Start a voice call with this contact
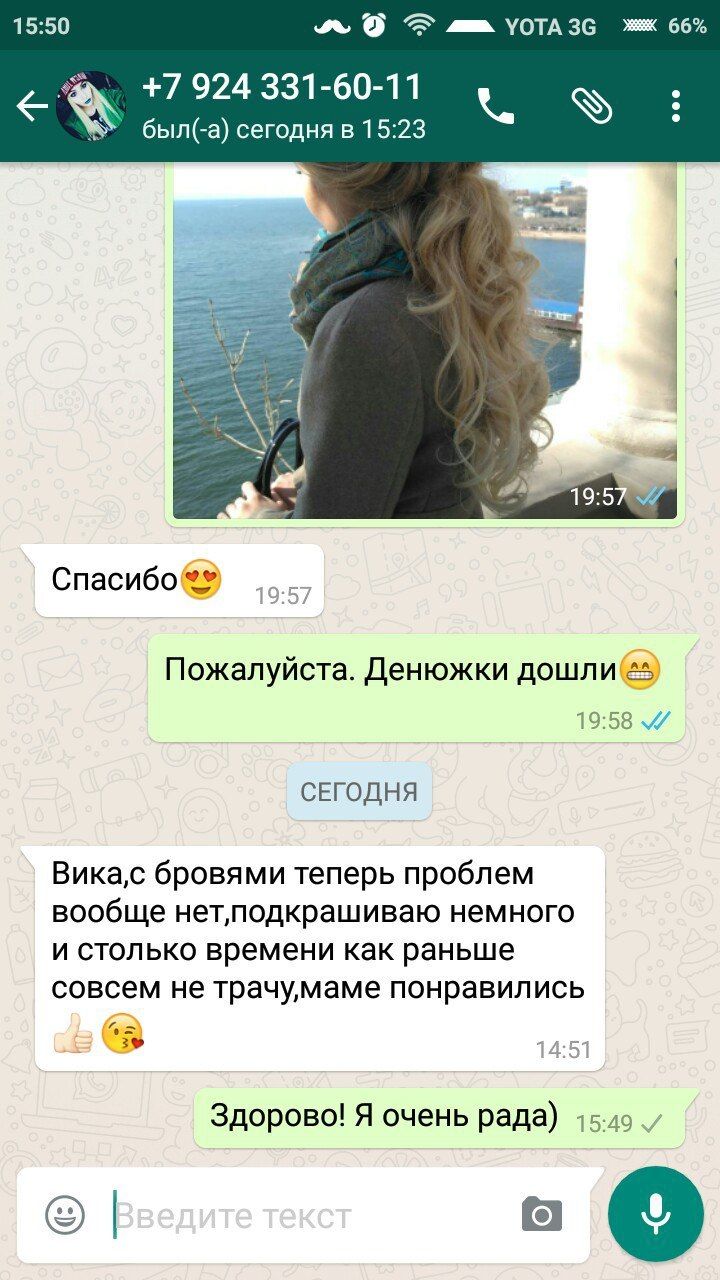Image resolution: width=720 pixels, height=1280 pixels. 495,106
